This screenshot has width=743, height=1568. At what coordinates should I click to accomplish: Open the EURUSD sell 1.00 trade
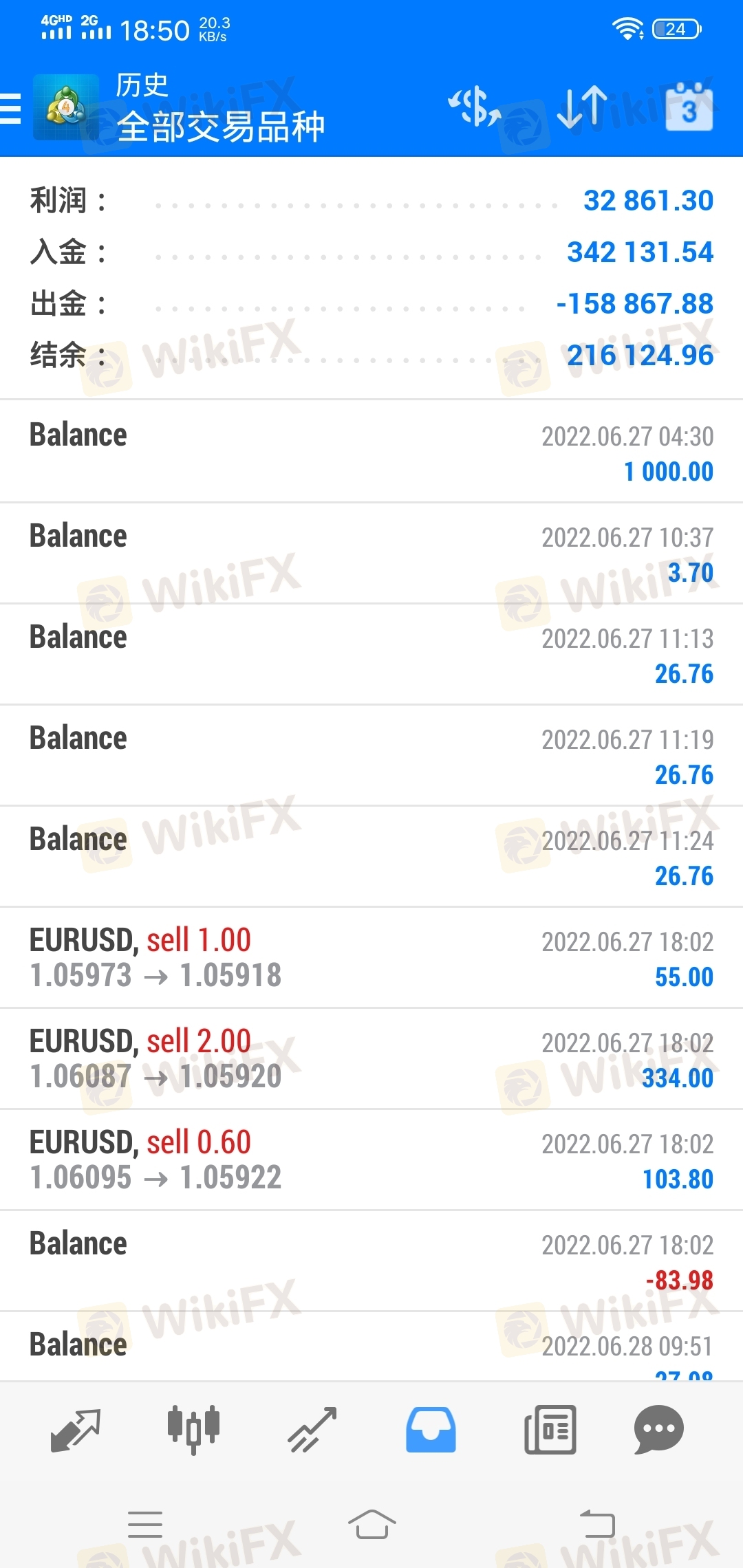[371, 957]
